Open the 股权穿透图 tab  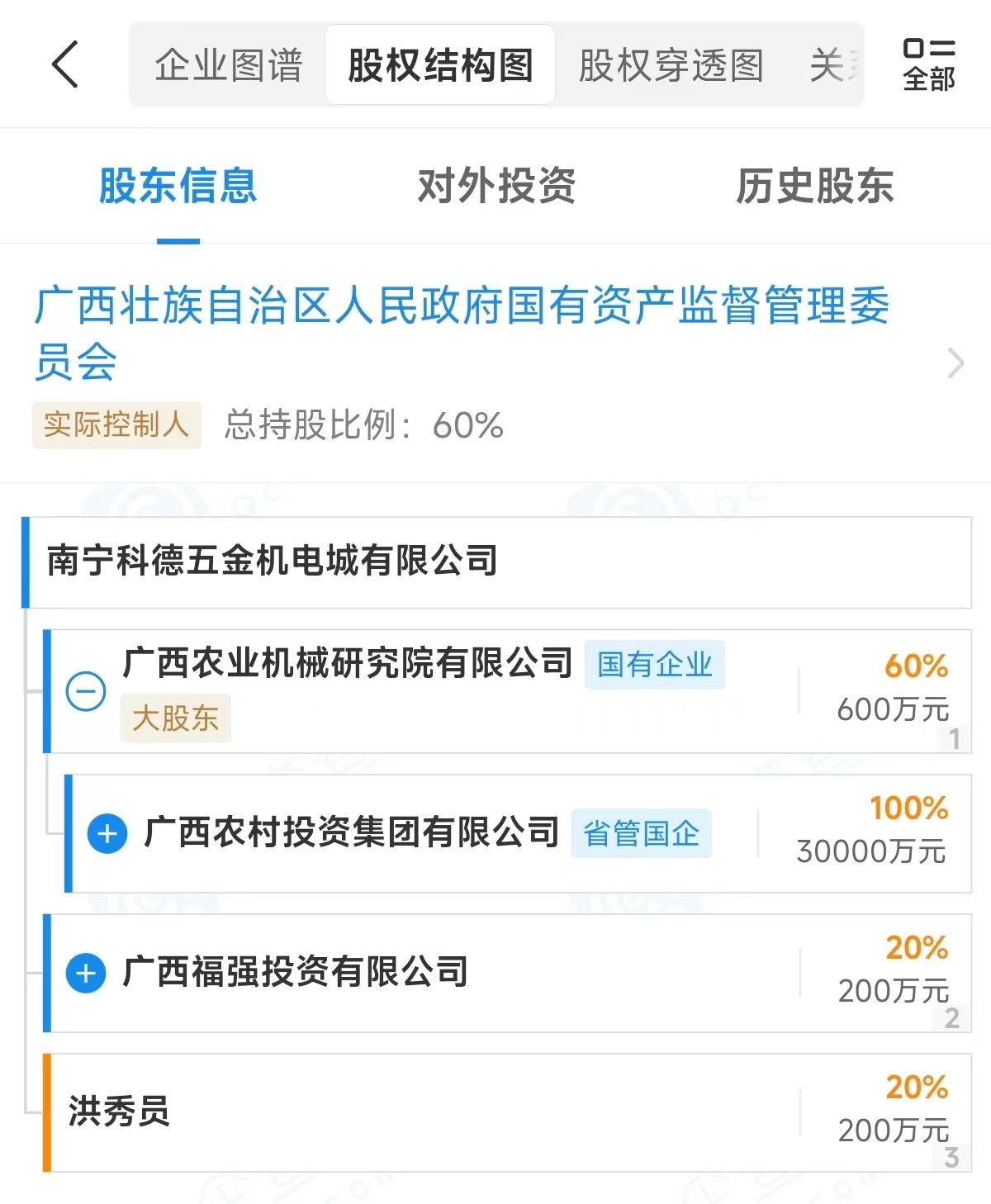pyautogui.click(x=671, y=65)
